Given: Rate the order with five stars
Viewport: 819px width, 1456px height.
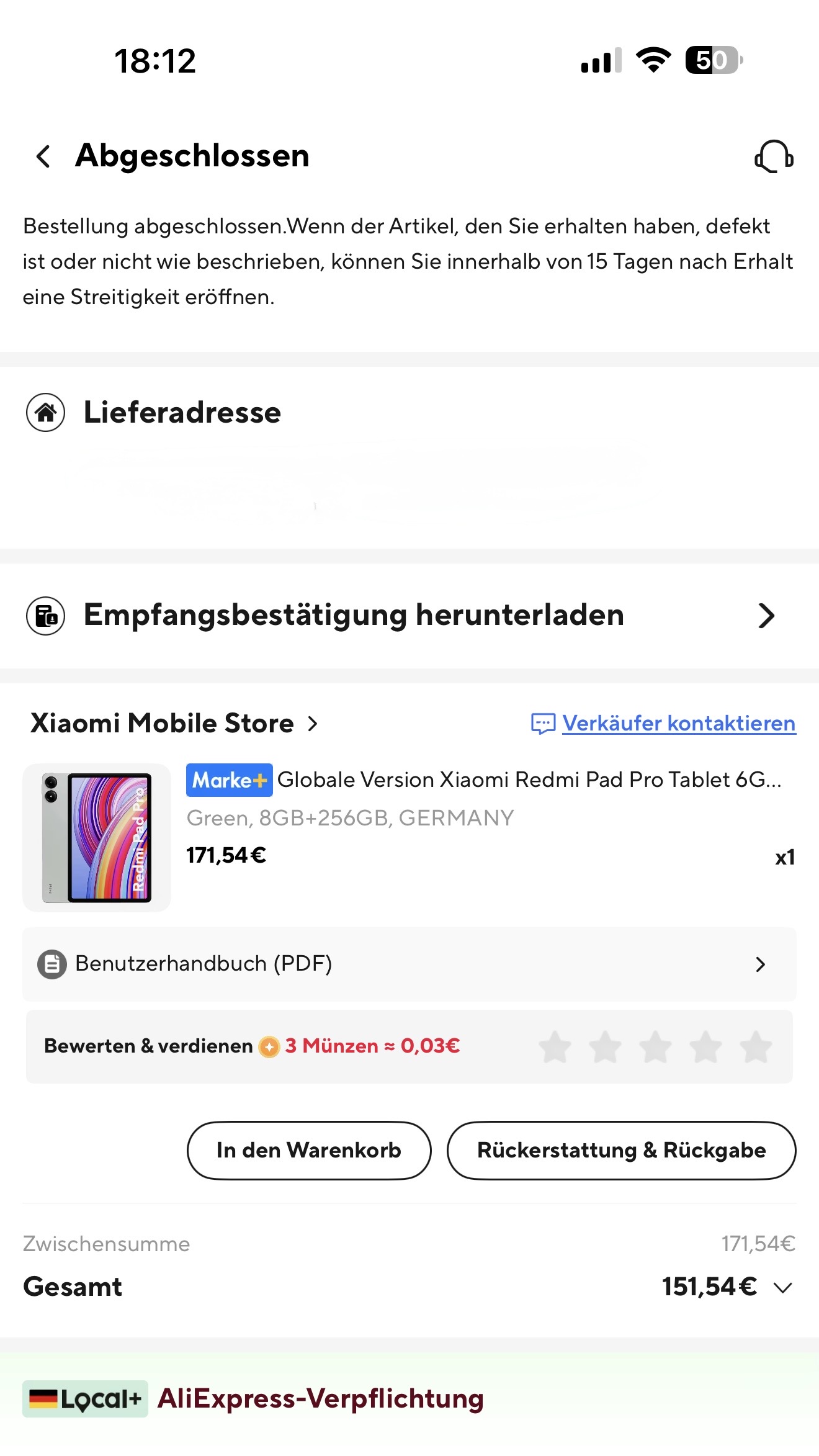Looking at the screenshot, I should (x=756, y=1047).
